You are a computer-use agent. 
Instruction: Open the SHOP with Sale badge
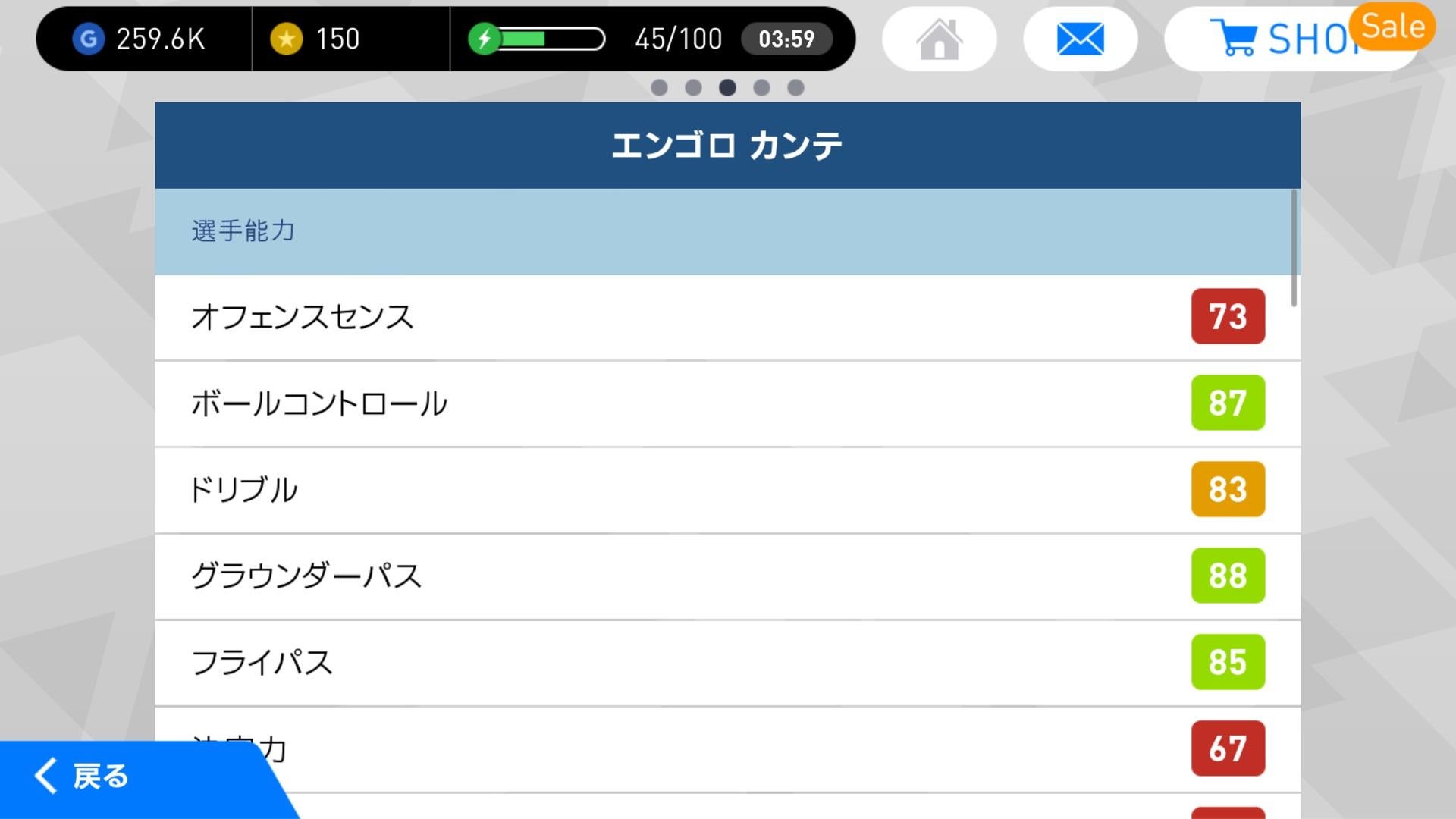[x=1291, y=39]
